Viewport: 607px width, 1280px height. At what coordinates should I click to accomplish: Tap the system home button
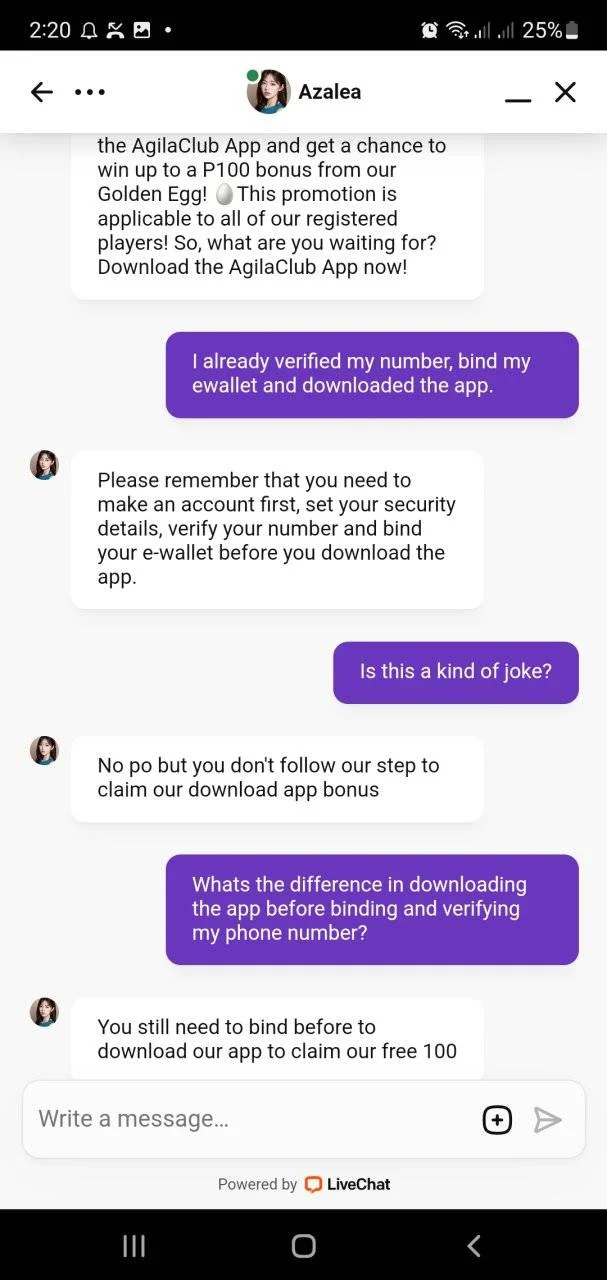coord(303,1245)
